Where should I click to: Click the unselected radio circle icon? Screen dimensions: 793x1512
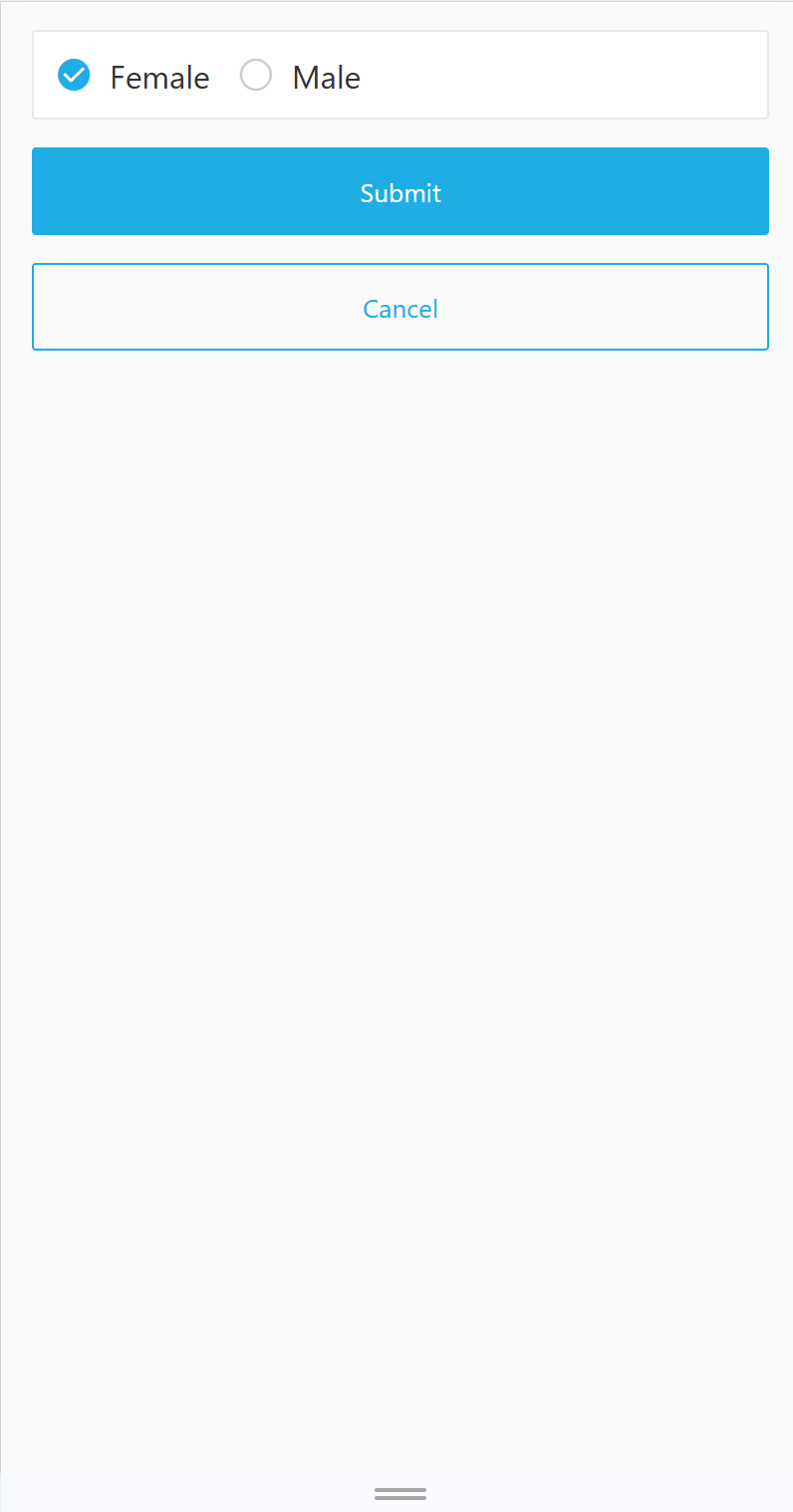point(256,75)
